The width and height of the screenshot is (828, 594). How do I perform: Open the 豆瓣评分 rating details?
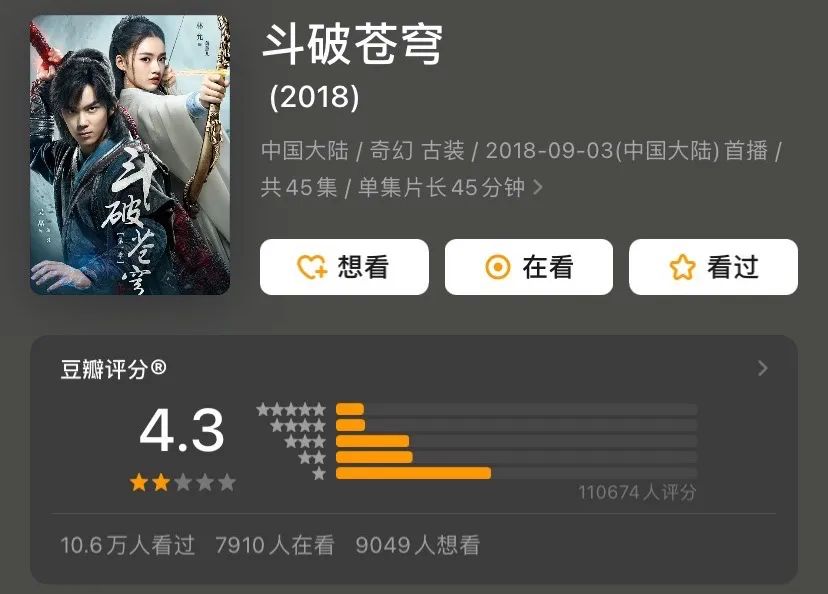[763, 368]
